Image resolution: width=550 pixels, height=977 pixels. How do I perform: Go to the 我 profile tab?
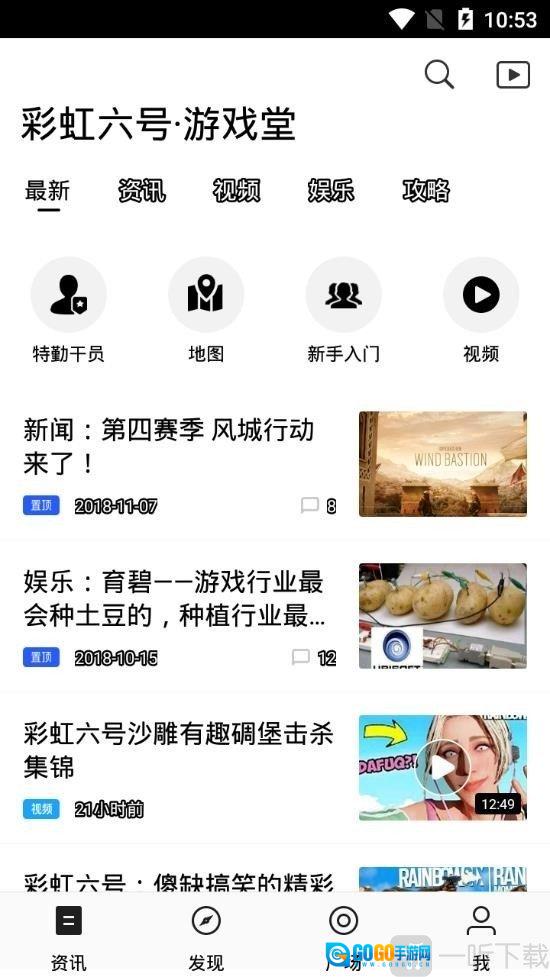(x=481, y=938)
